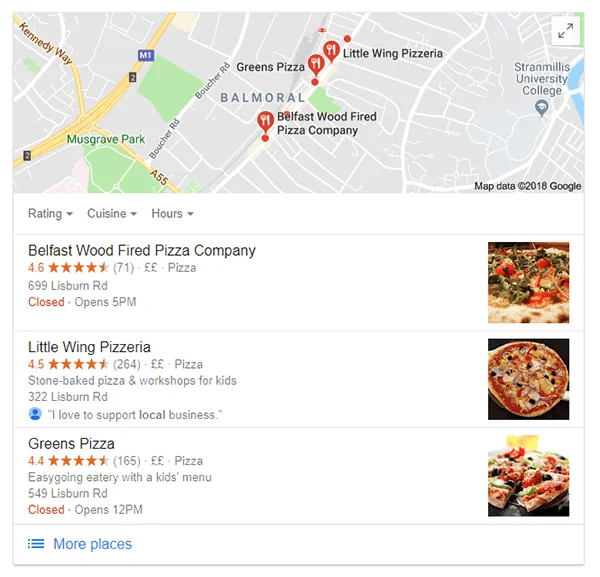
Task: Open Greens Pizza listing
Action: point(72,444)
